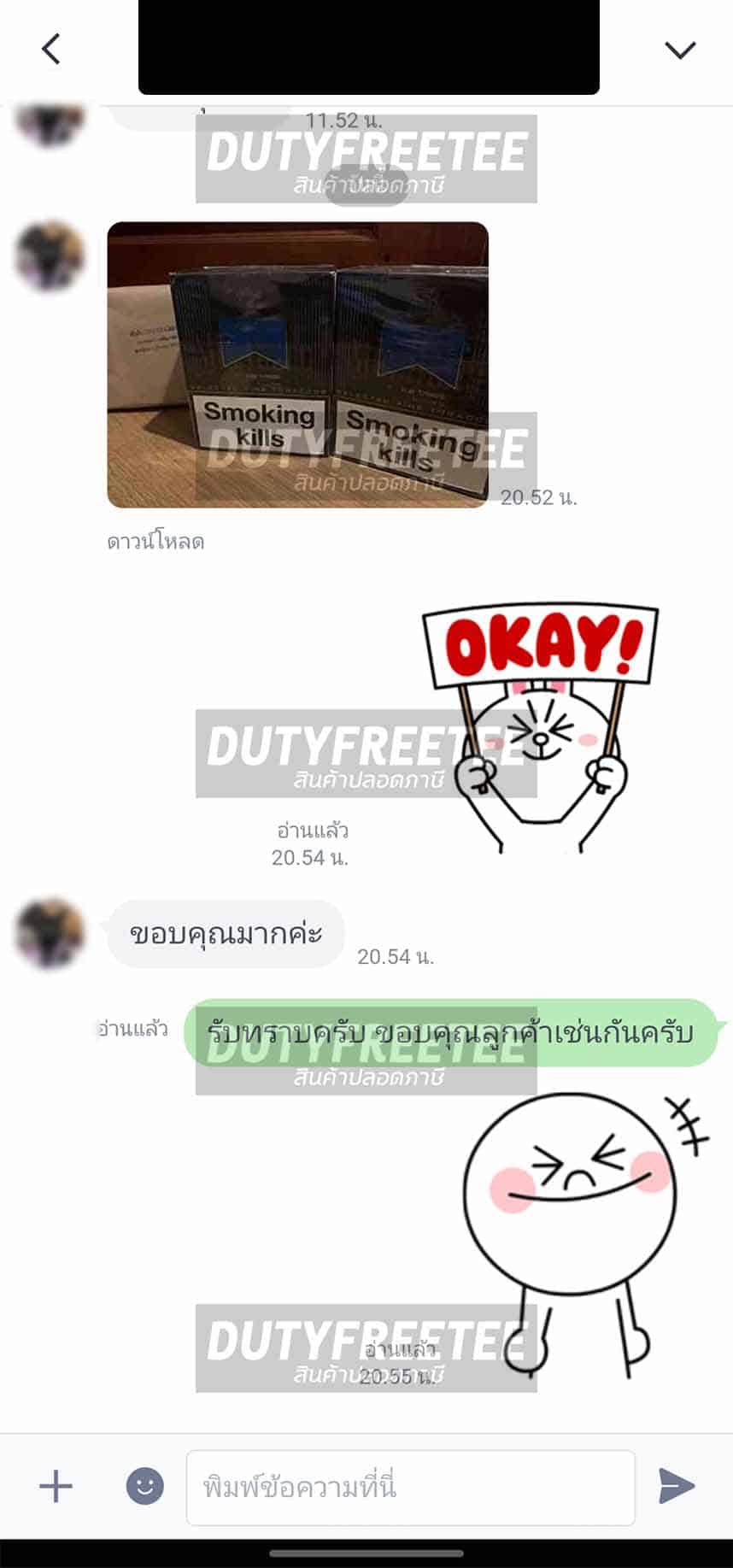Viewport: 733px width, 1568px height.
Task: Open the OKAY rabbit sticker
Action: (x=540, y=726)
